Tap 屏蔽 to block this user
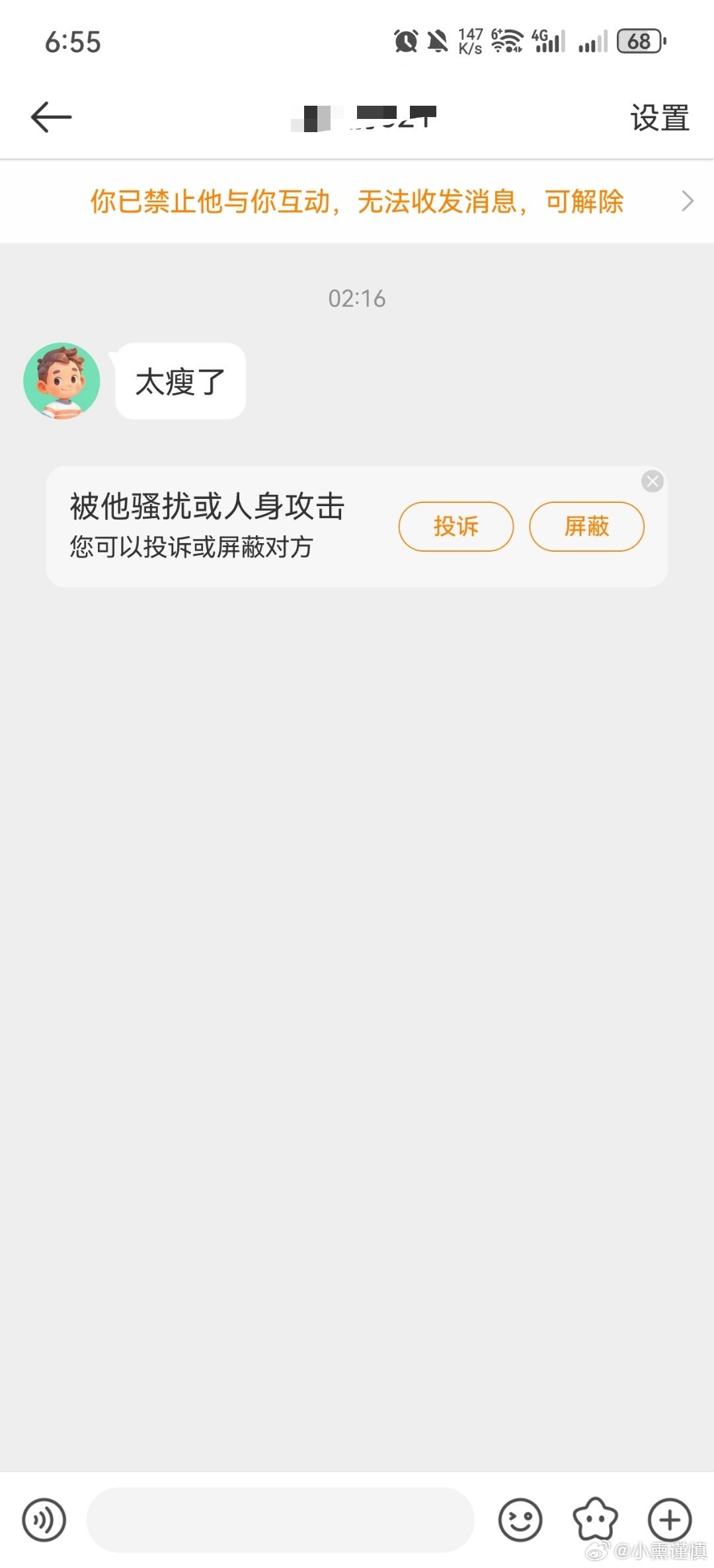714x1568 pixels. click(x=586, y=527)
